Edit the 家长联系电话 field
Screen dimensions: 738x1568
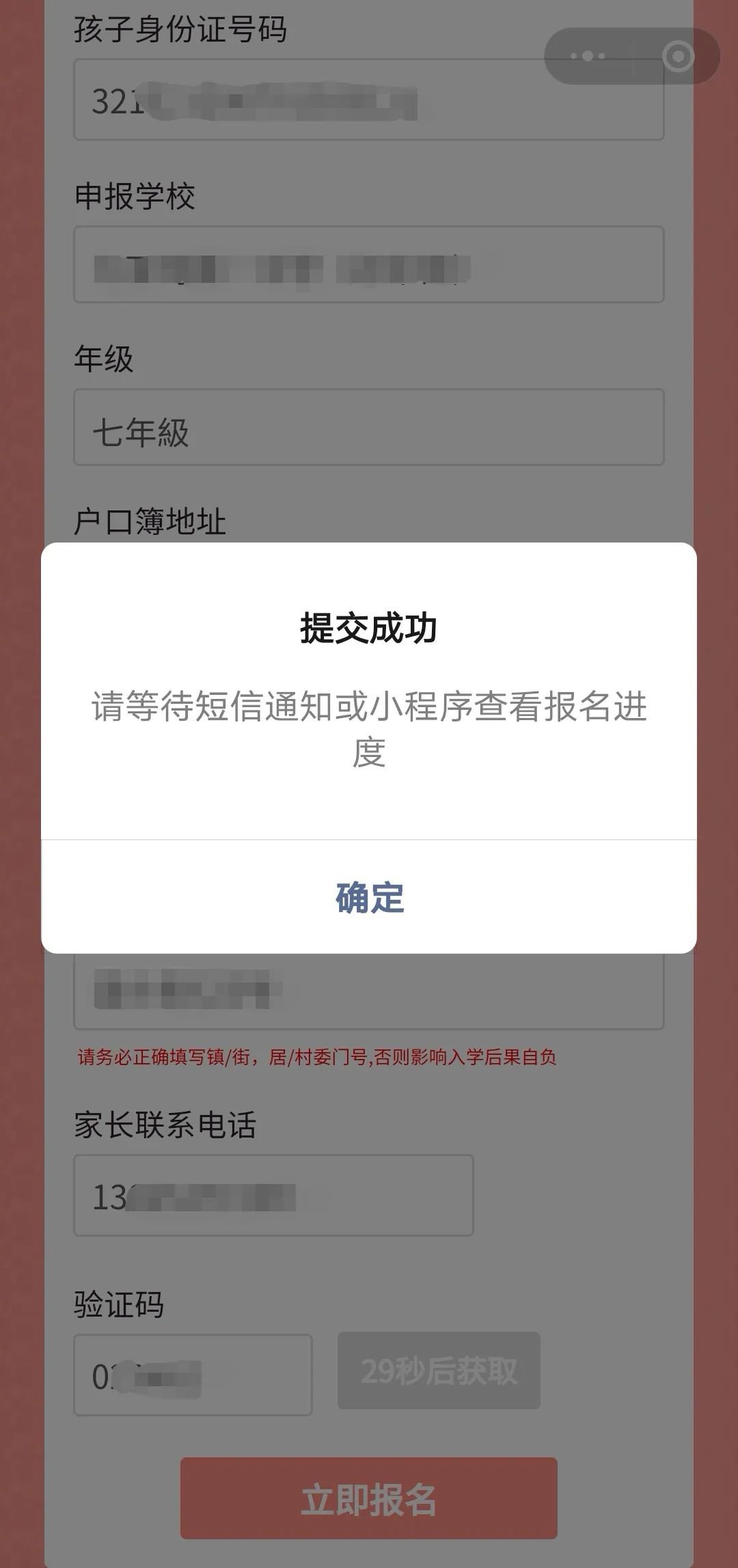click(273, 1196)
